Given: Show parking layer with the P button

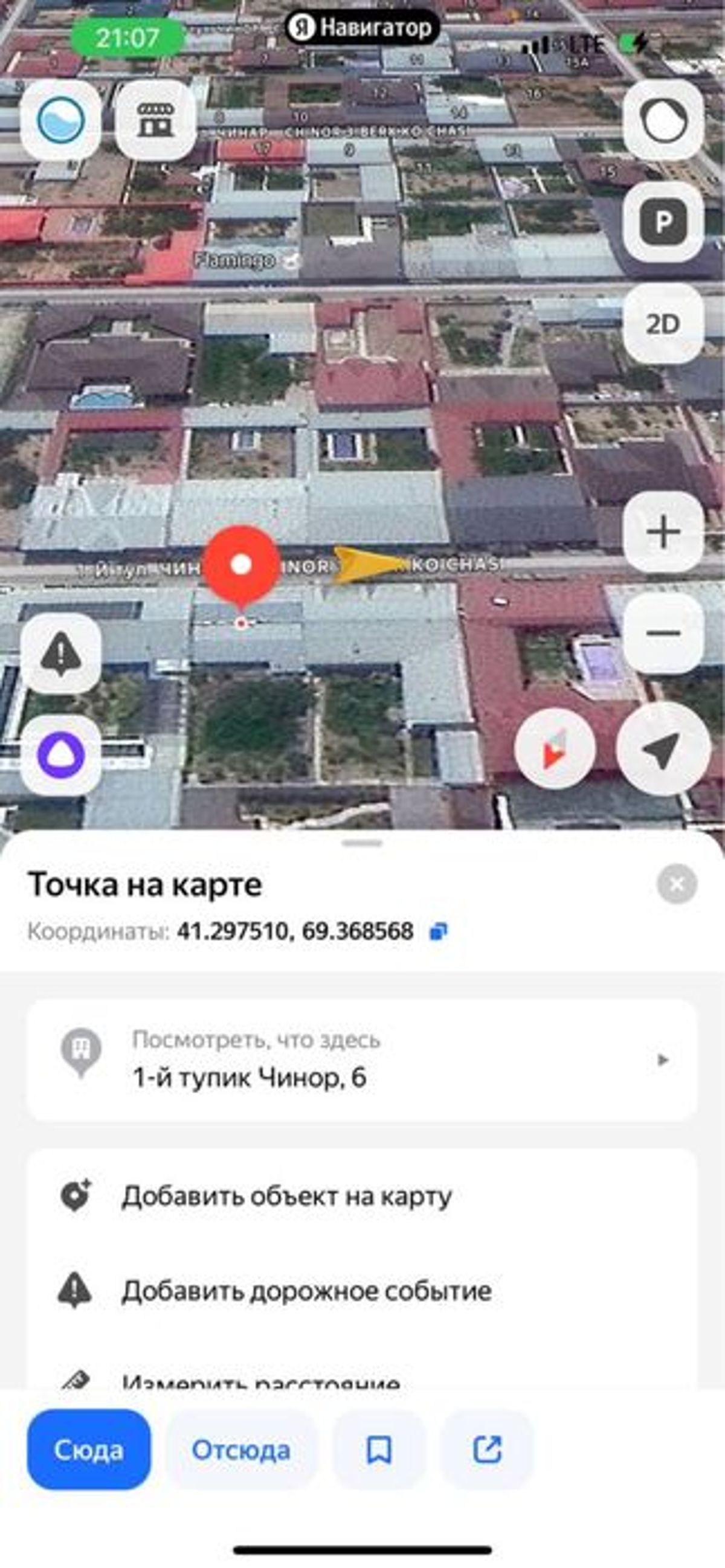Looking at the screenshot, I should [x=663, y=222].
